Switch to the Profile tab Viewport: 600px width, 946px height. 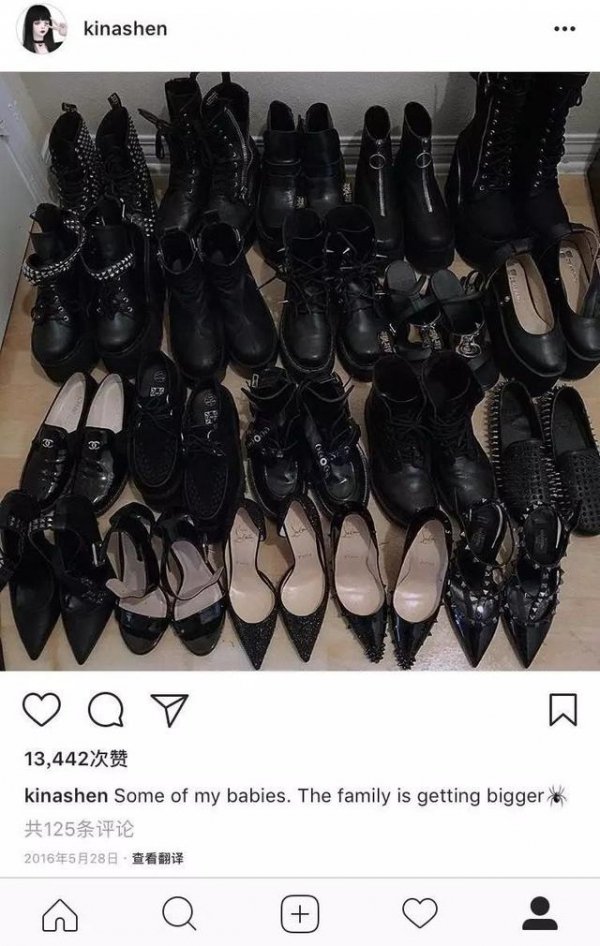(540, 913)
